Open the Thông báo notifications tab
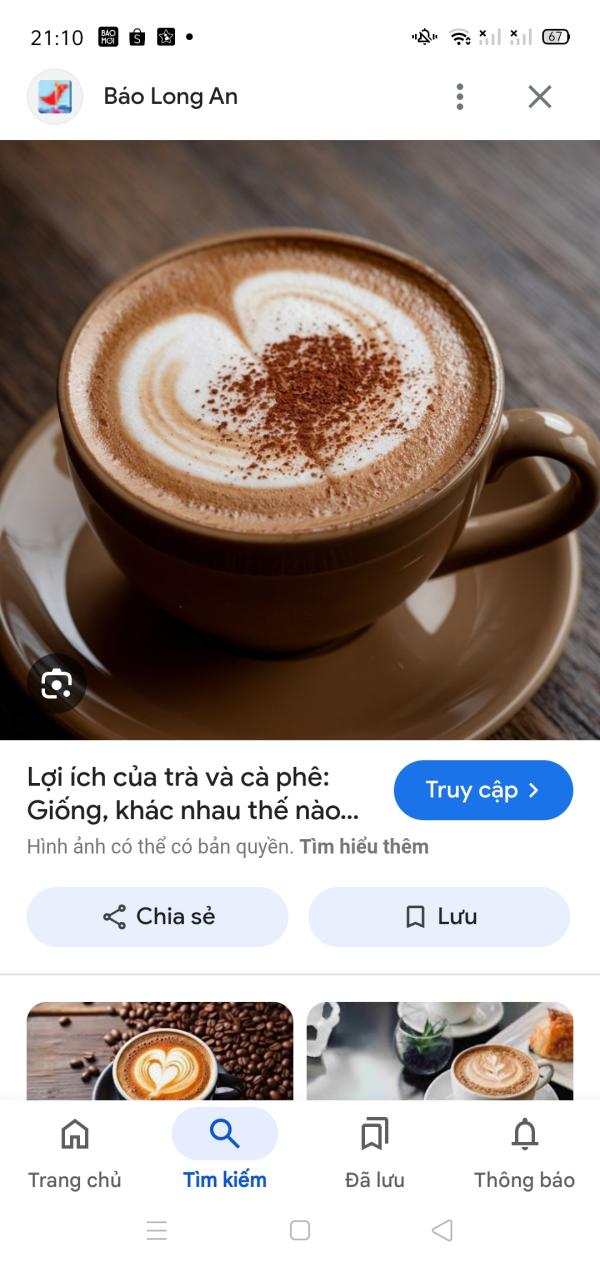The width and height of the screenshot is (600, 1267). point(524,1153)
